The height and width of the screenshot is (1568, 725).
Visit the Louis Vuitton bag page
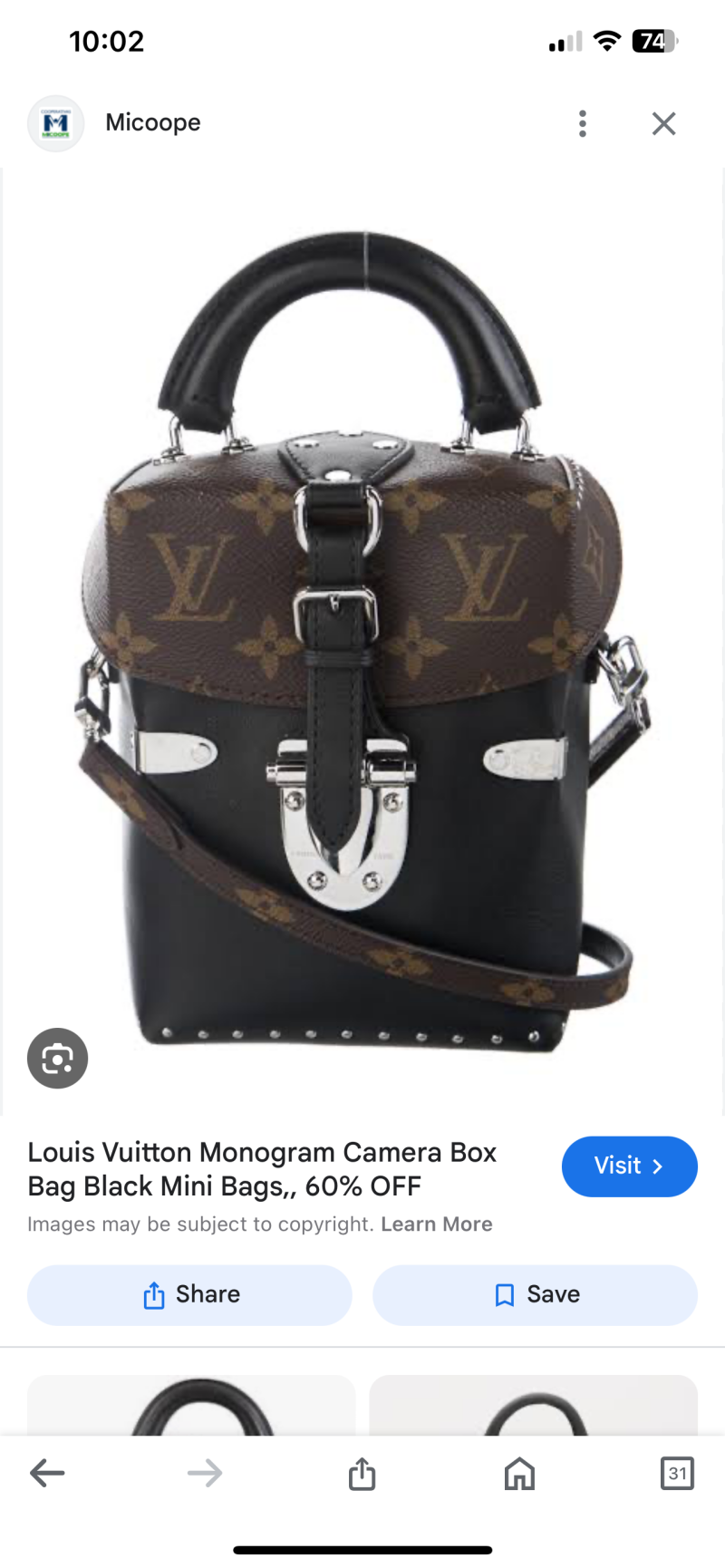[629, 1166]
